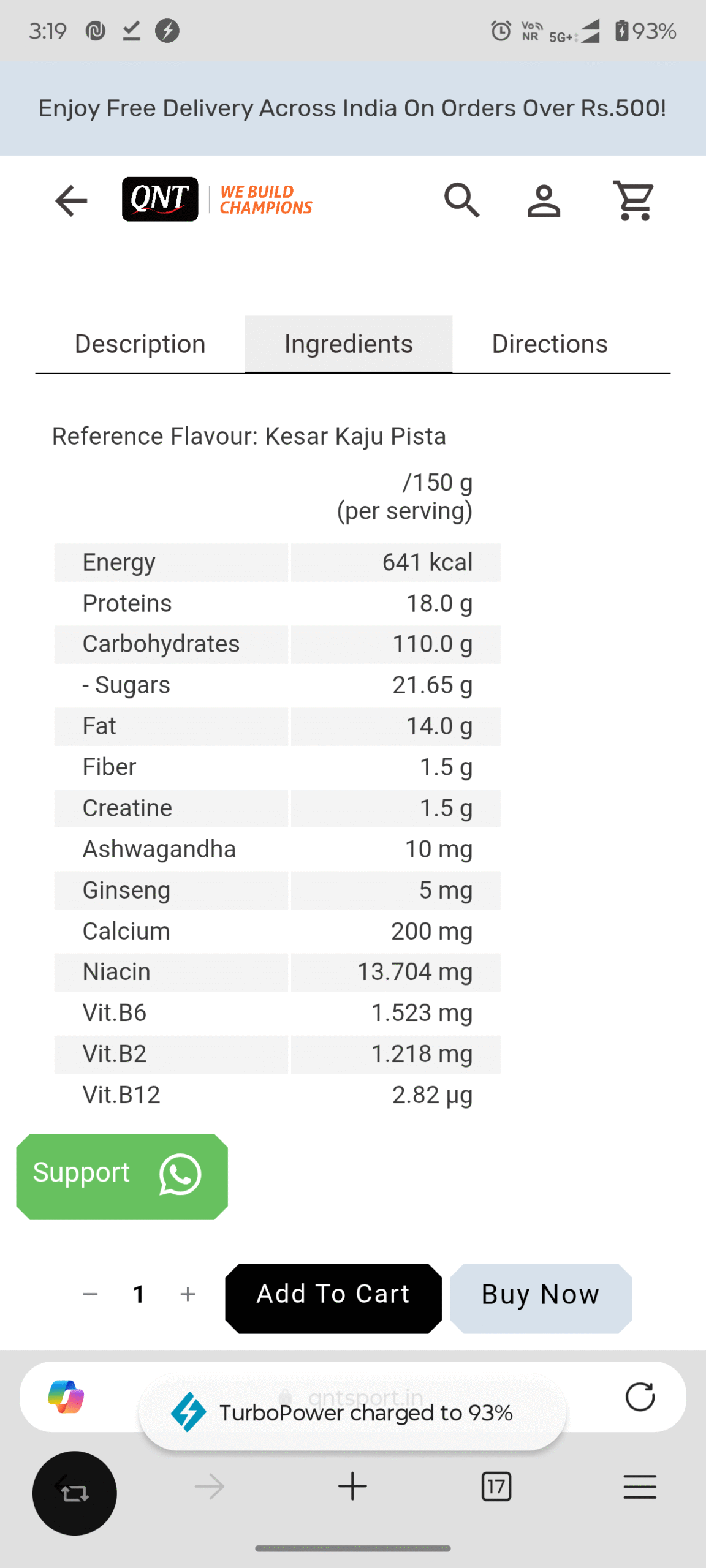Open the site search

pos(461,200)
